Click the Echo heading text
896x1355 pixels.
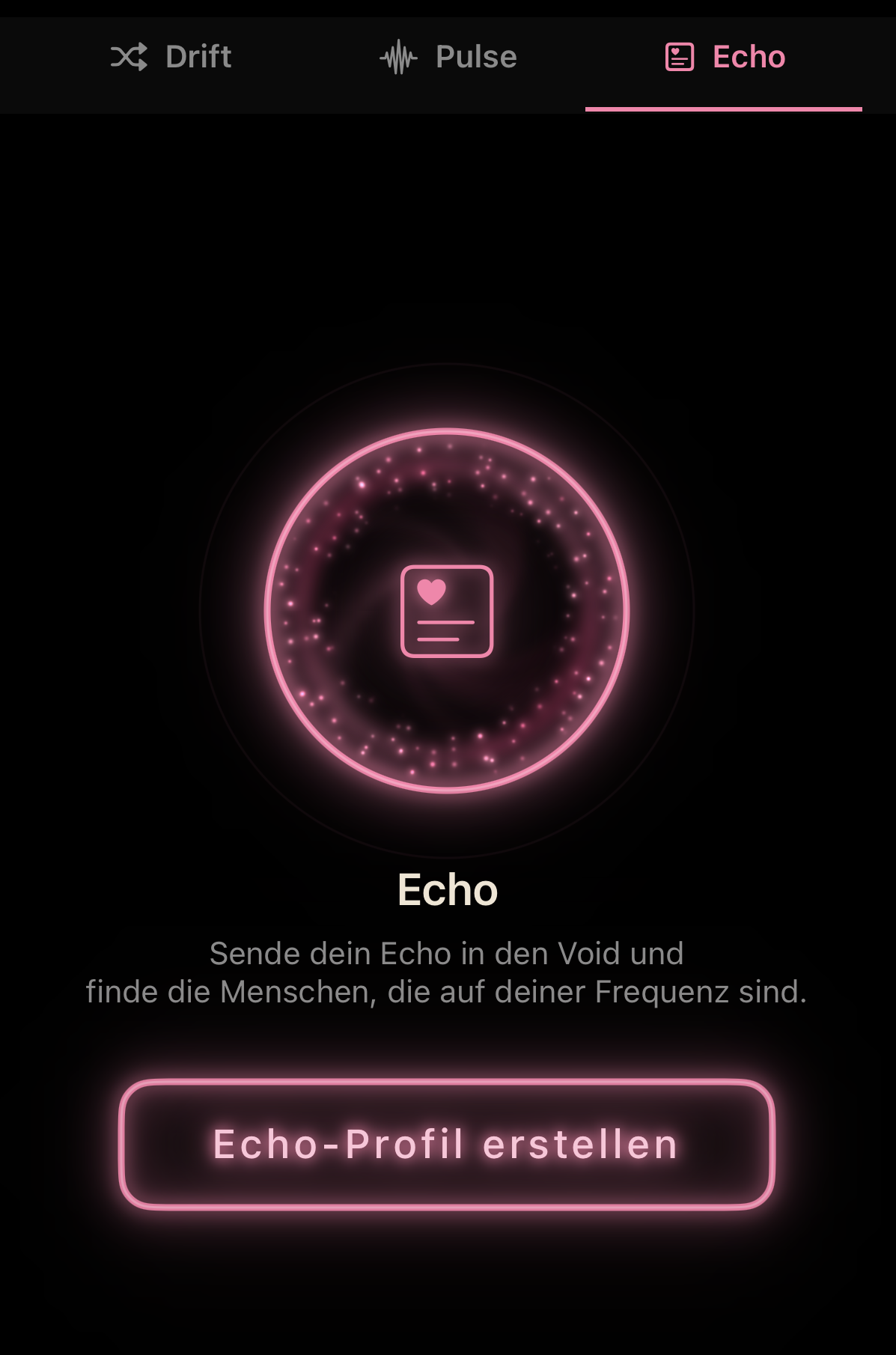click(448, 891)
